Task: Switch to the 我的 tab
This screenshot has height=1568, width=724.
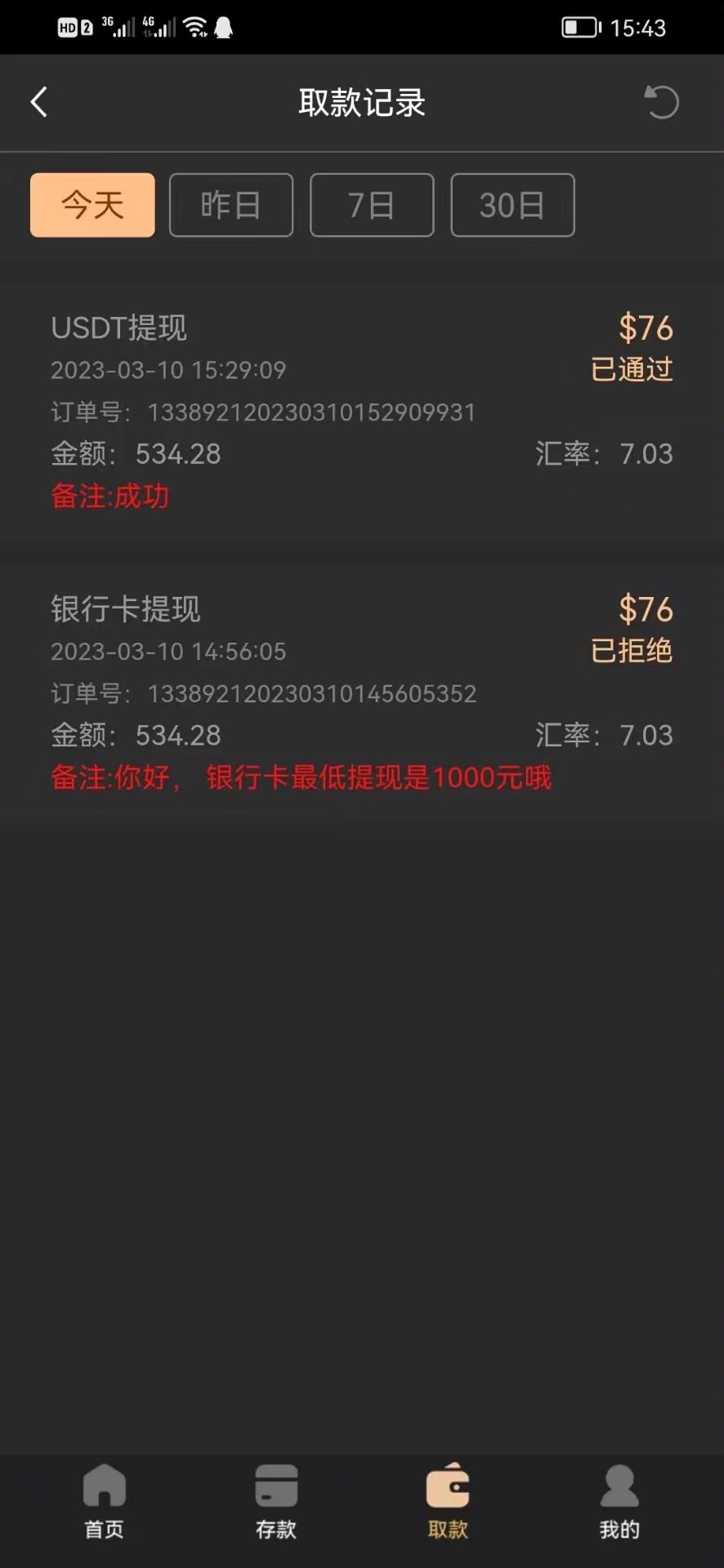Action: [619, 1501]
